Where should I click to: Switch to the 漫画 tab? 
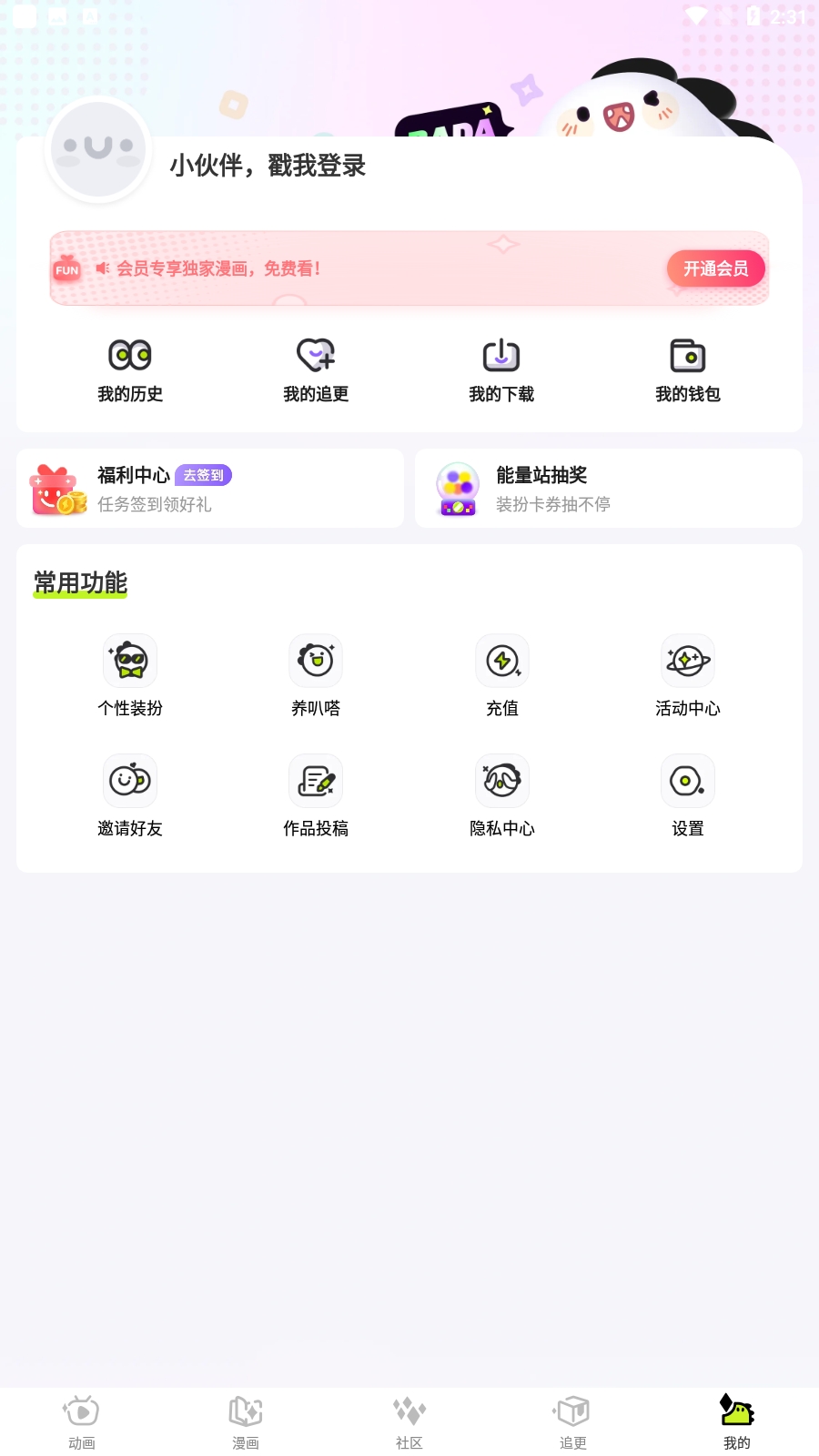point(246,1421)
